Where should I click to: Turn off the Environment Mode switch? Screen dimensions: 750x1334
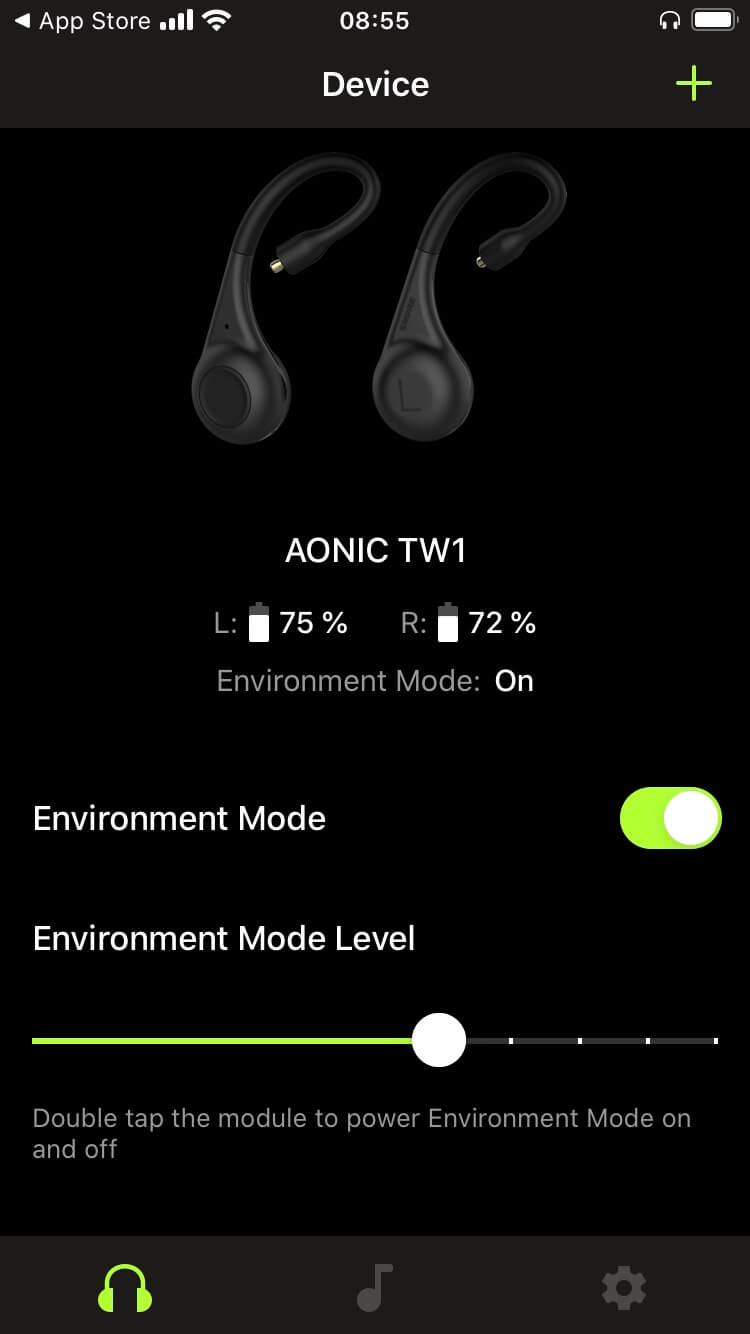coord(670,818)
